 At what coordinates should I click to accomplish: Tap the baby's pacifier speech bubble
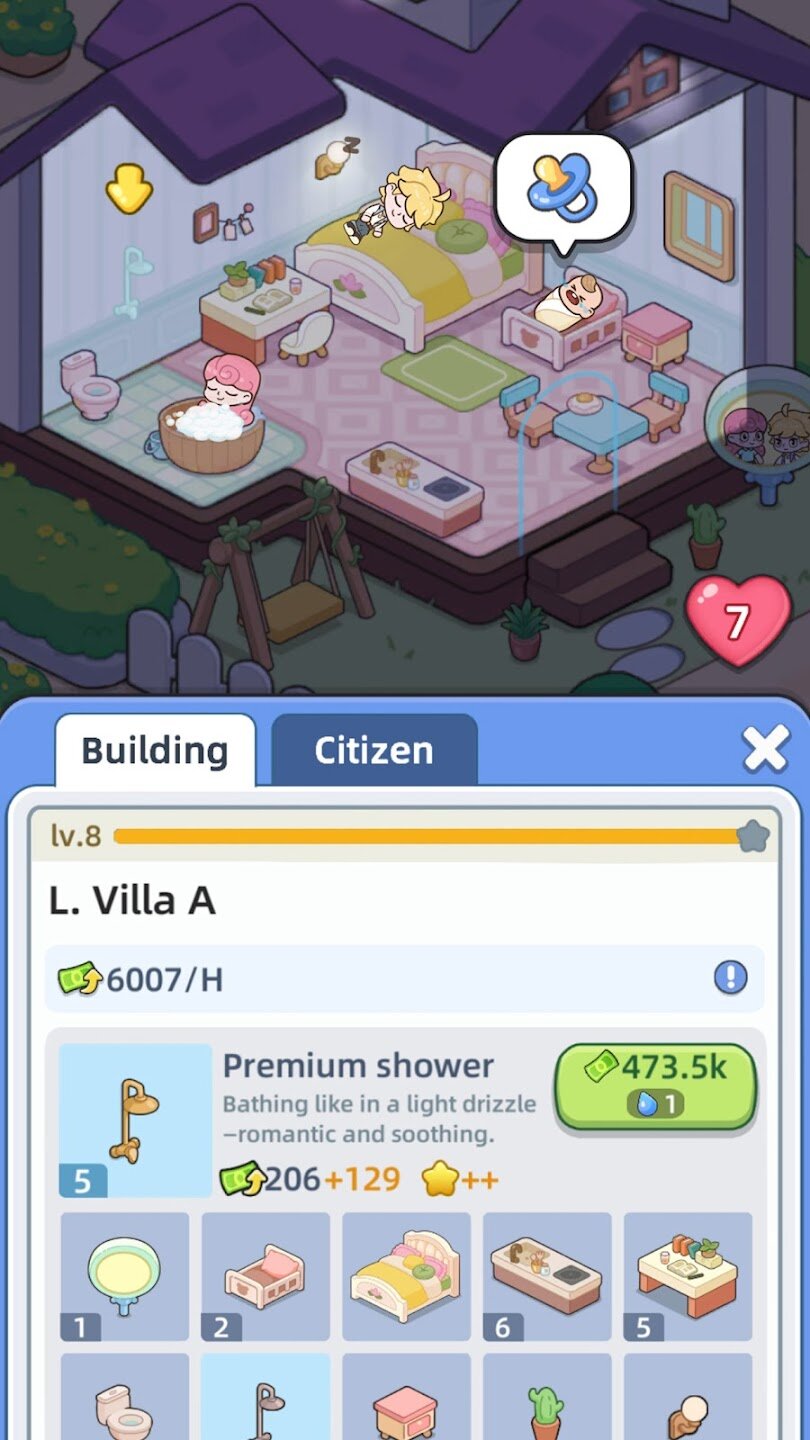(x=563, y=188)
